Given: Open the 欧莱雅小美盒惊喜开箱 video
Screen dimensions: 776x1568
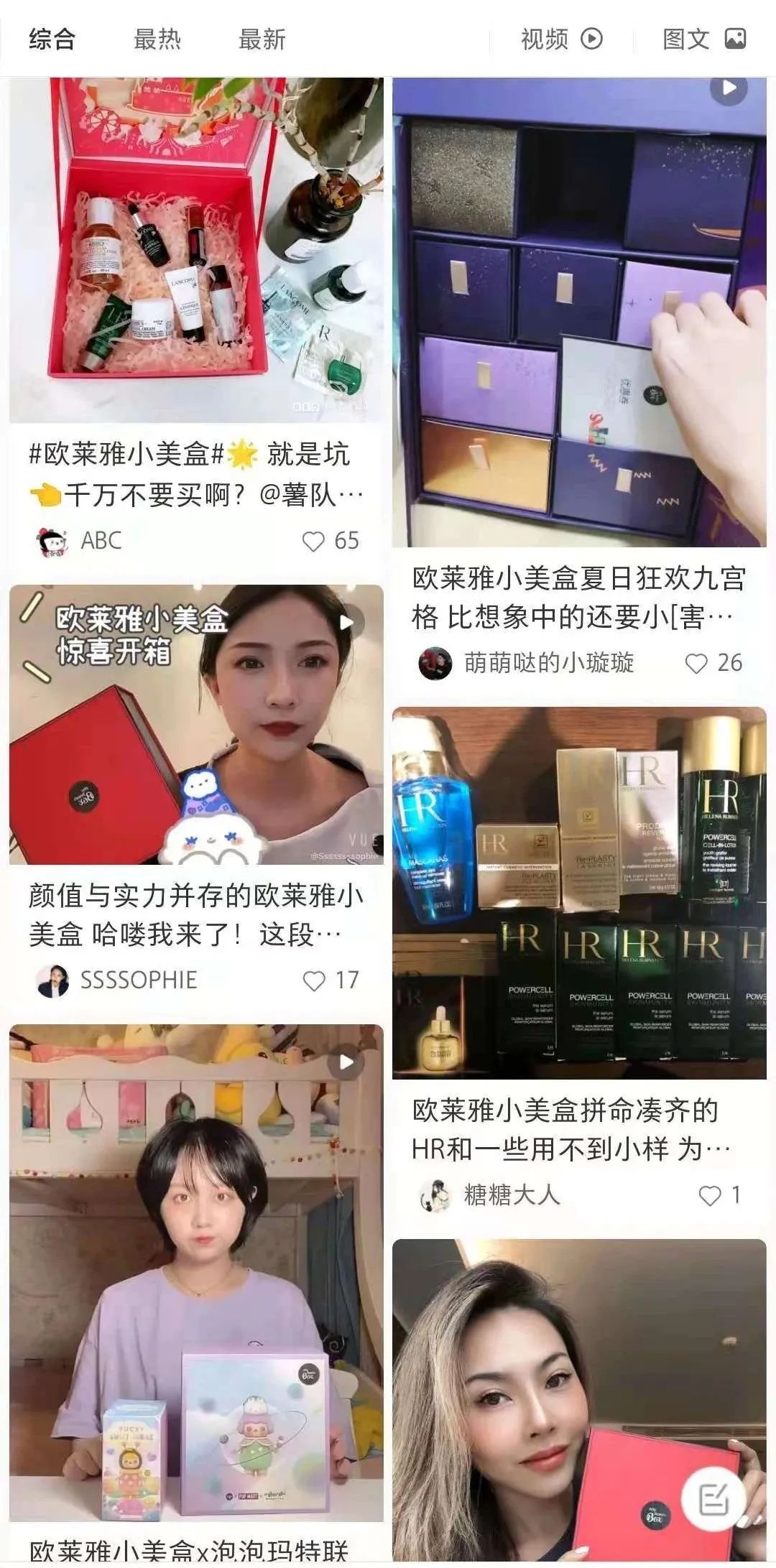Looking at the screenshot, I should coord(195,724).
